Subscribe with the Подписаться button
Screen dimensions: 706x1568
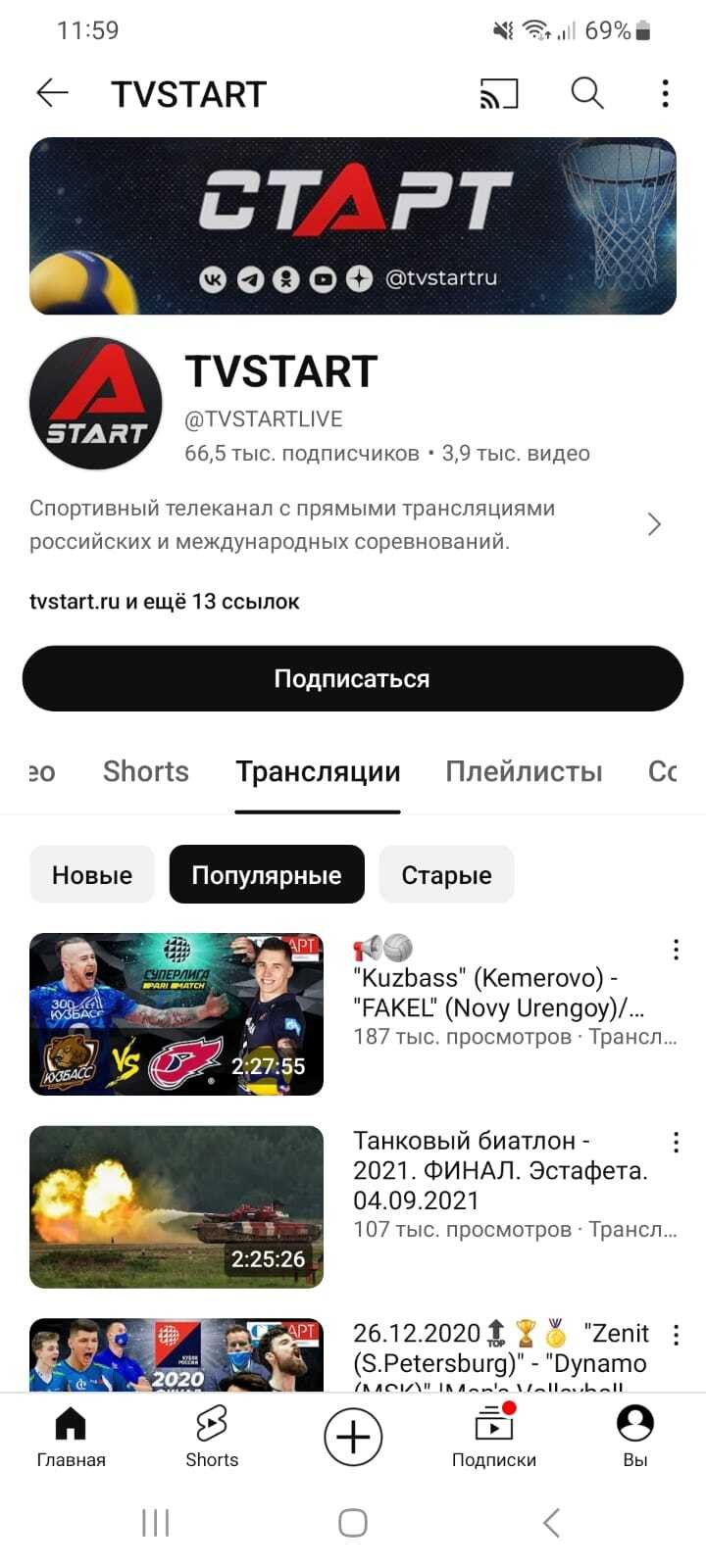click(352, 678)
